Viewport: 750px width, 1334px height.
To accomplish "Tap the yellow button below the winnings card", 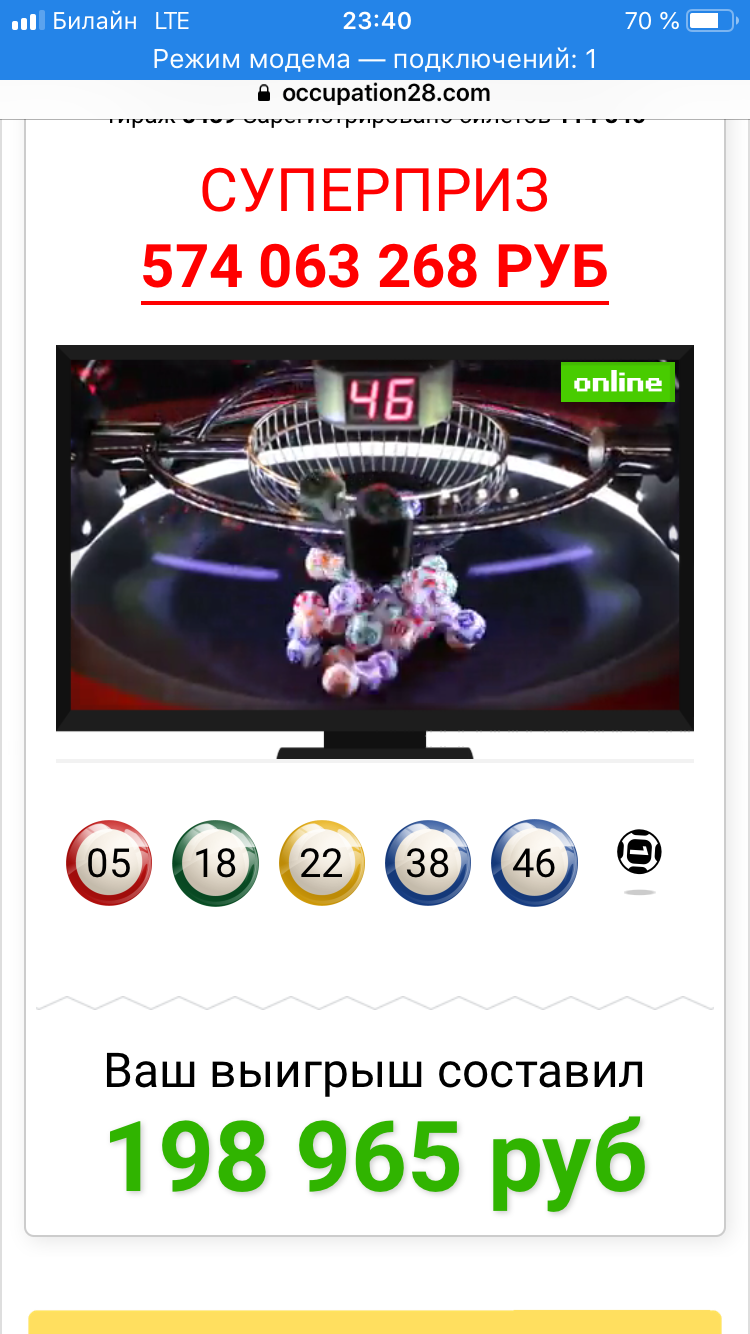I will pyautogui.click(x=375, y=1322).
